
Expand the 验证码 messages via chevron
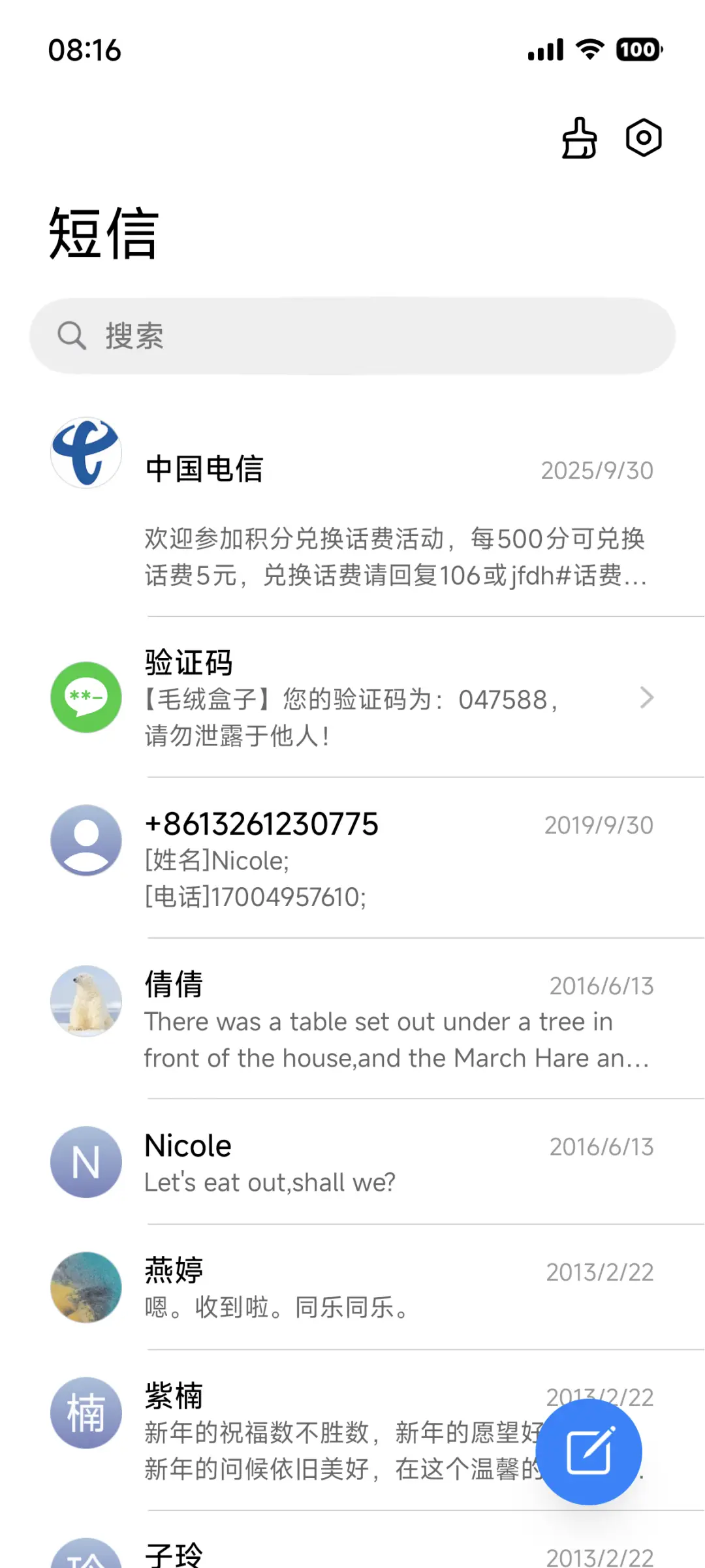(x=647, y=697)
